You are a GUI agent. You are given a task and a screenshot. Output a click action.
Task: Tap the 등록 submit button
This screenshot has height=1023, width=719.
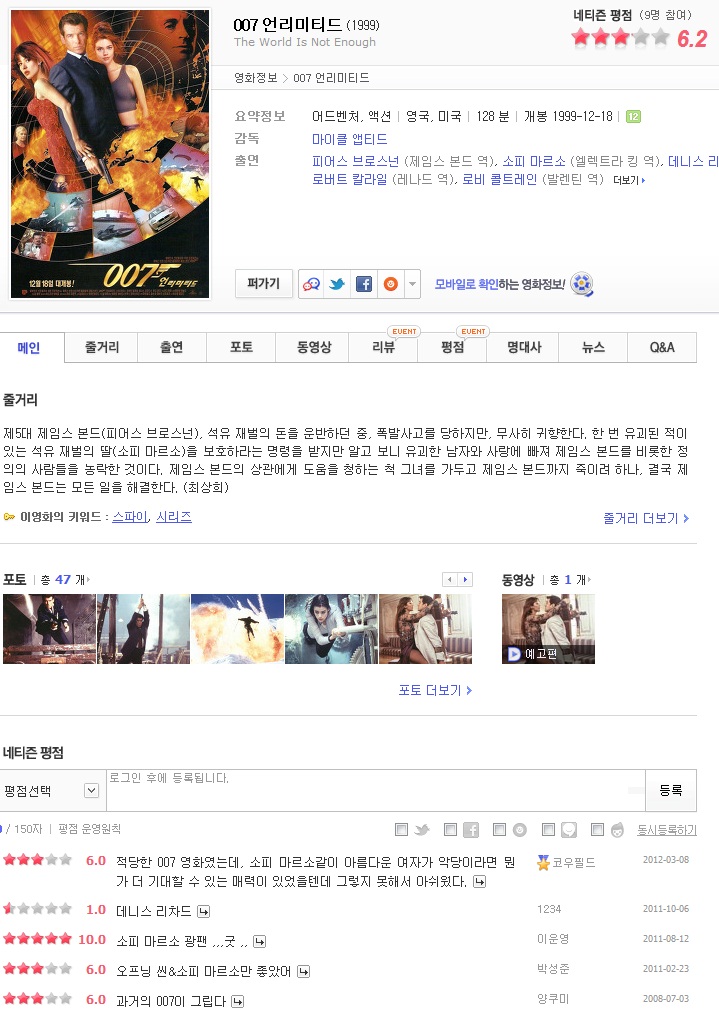point(671,791)
